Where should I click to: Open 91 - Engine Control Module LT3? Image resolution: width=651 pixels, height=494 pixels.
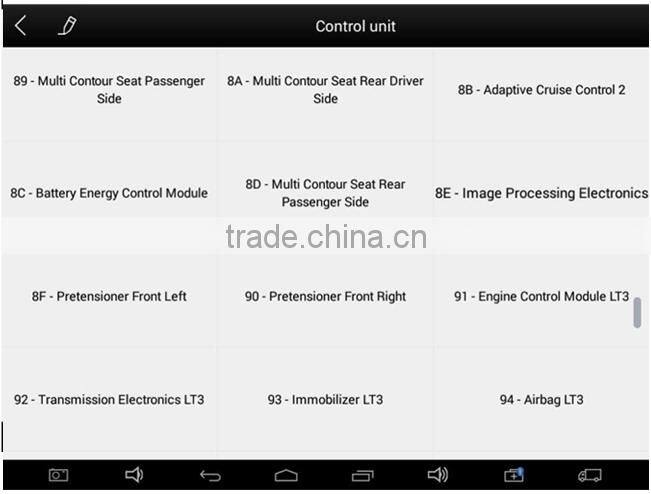(542, 296)
